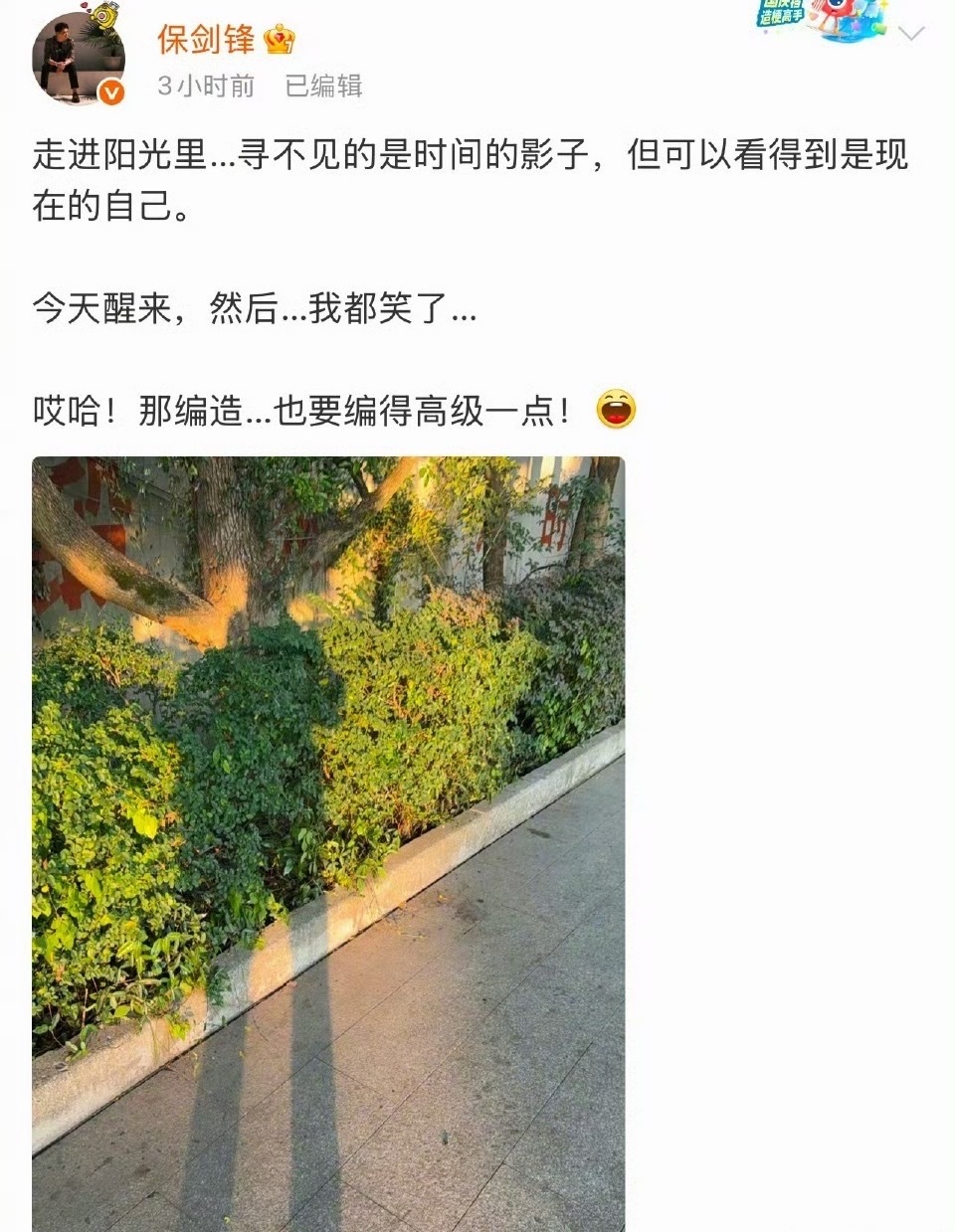Click the star decoration beside the mascot
The height and width of the screenshot is (1232, 955).
click(x=882, y=6)
